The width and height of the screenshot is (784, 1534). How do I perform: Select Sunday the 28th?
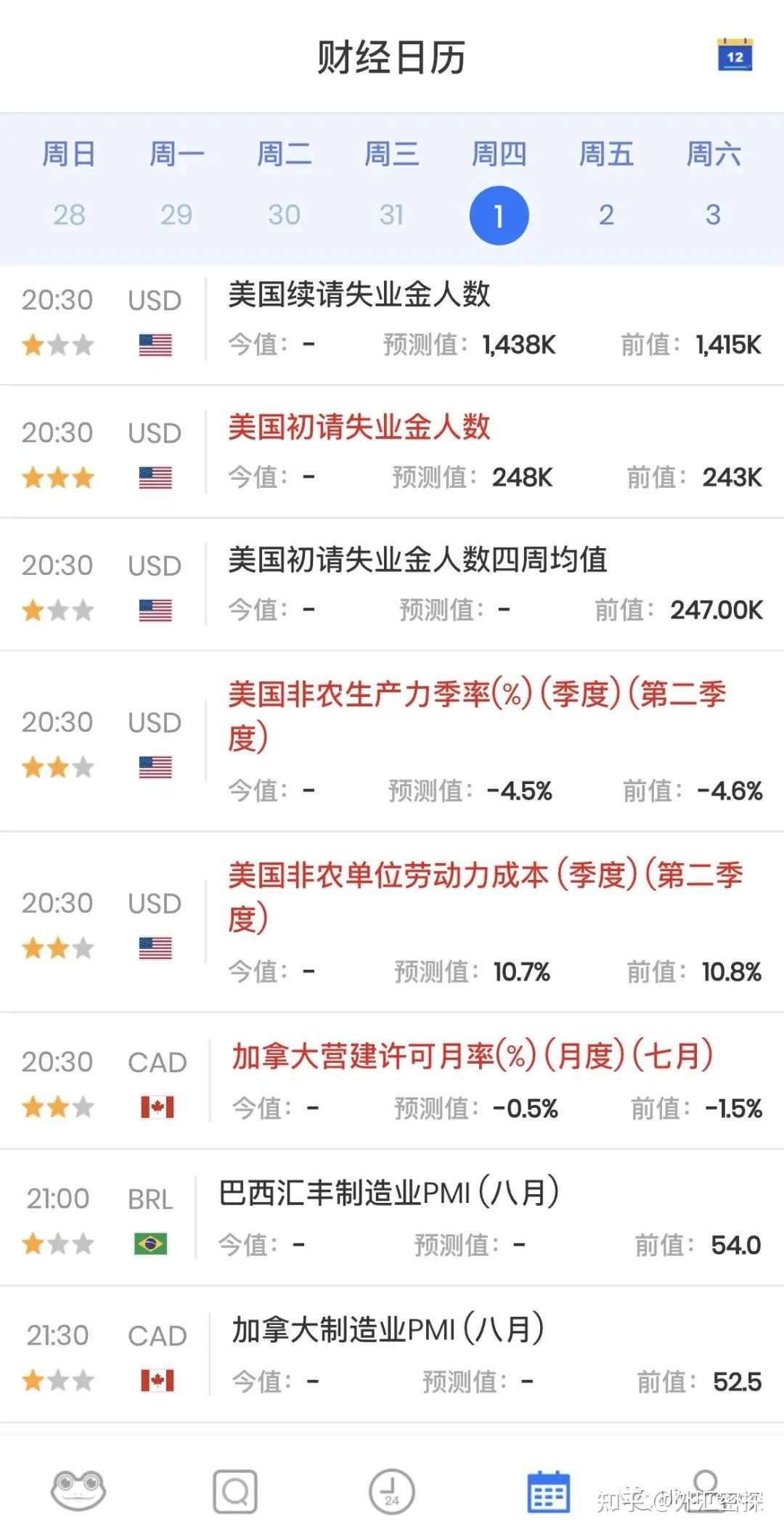(69, 215)
